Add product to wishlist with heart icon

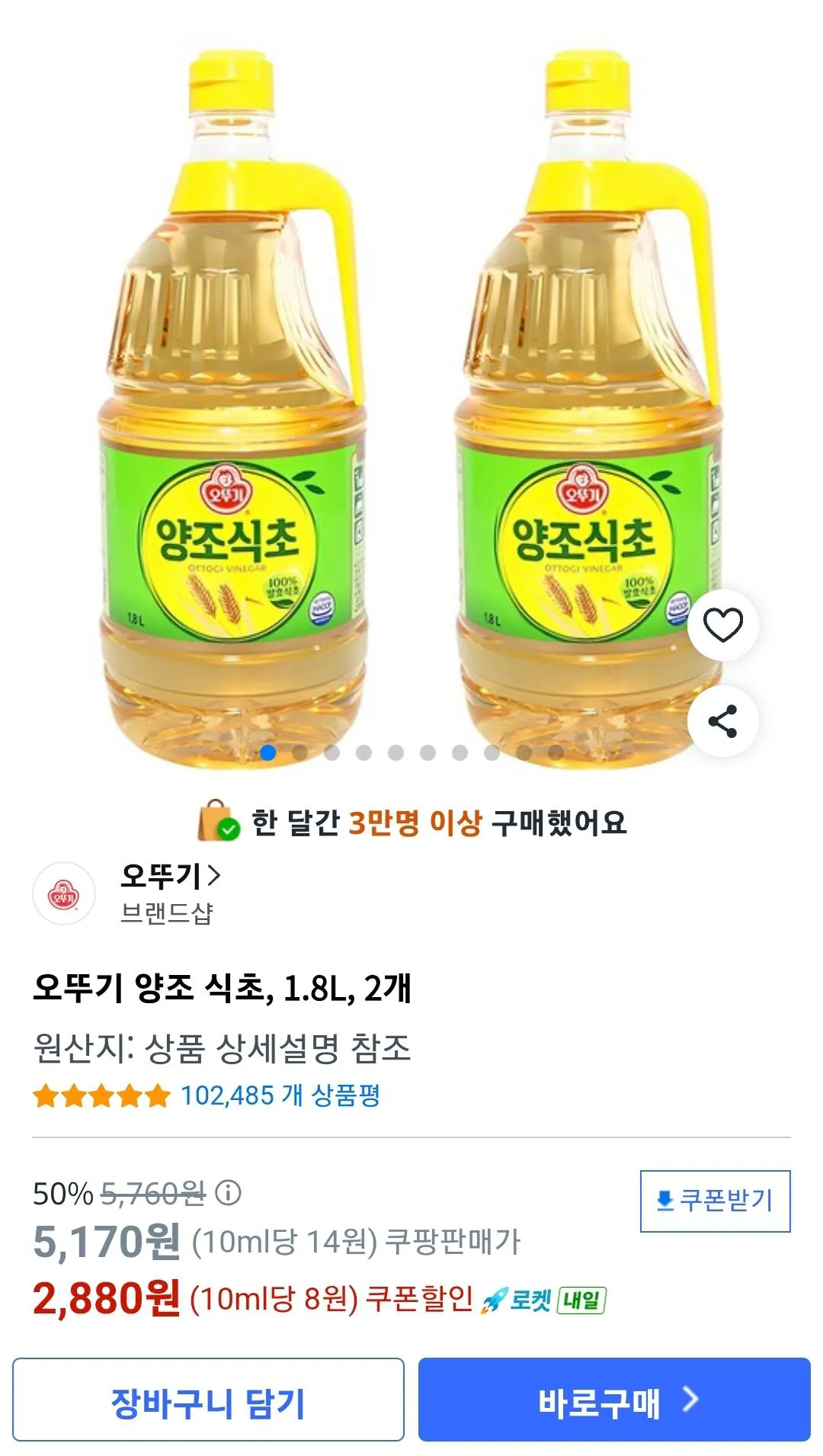(722, 625)
